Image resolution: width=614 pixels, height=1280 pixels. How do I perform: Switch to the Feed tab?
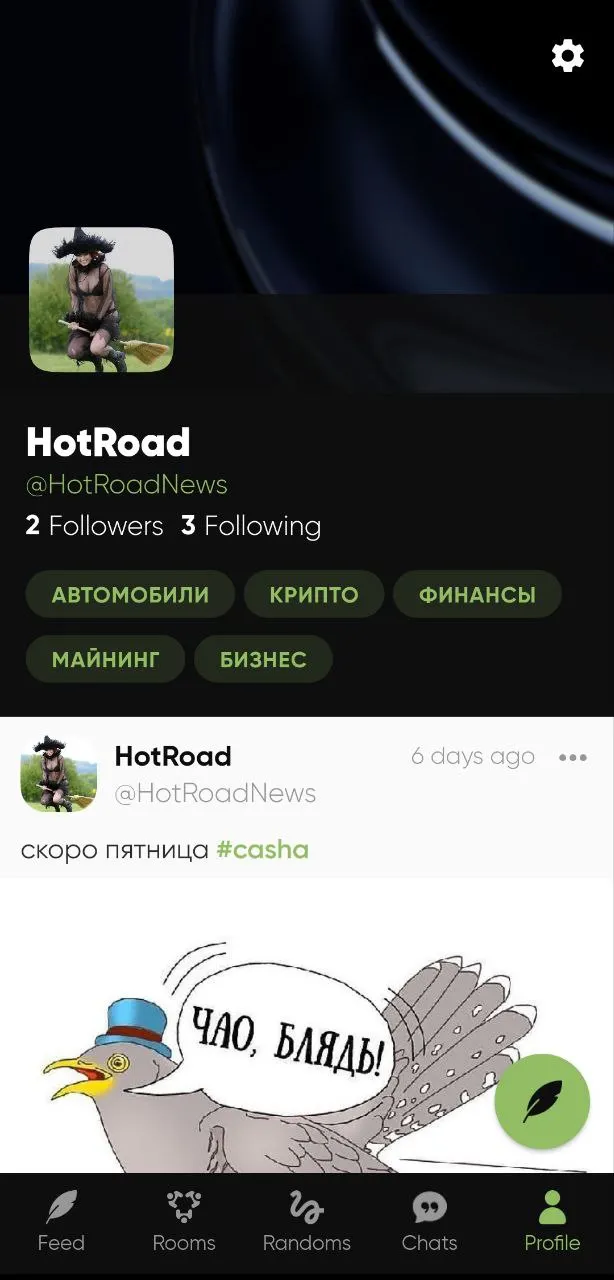(x=61, y=1221)
